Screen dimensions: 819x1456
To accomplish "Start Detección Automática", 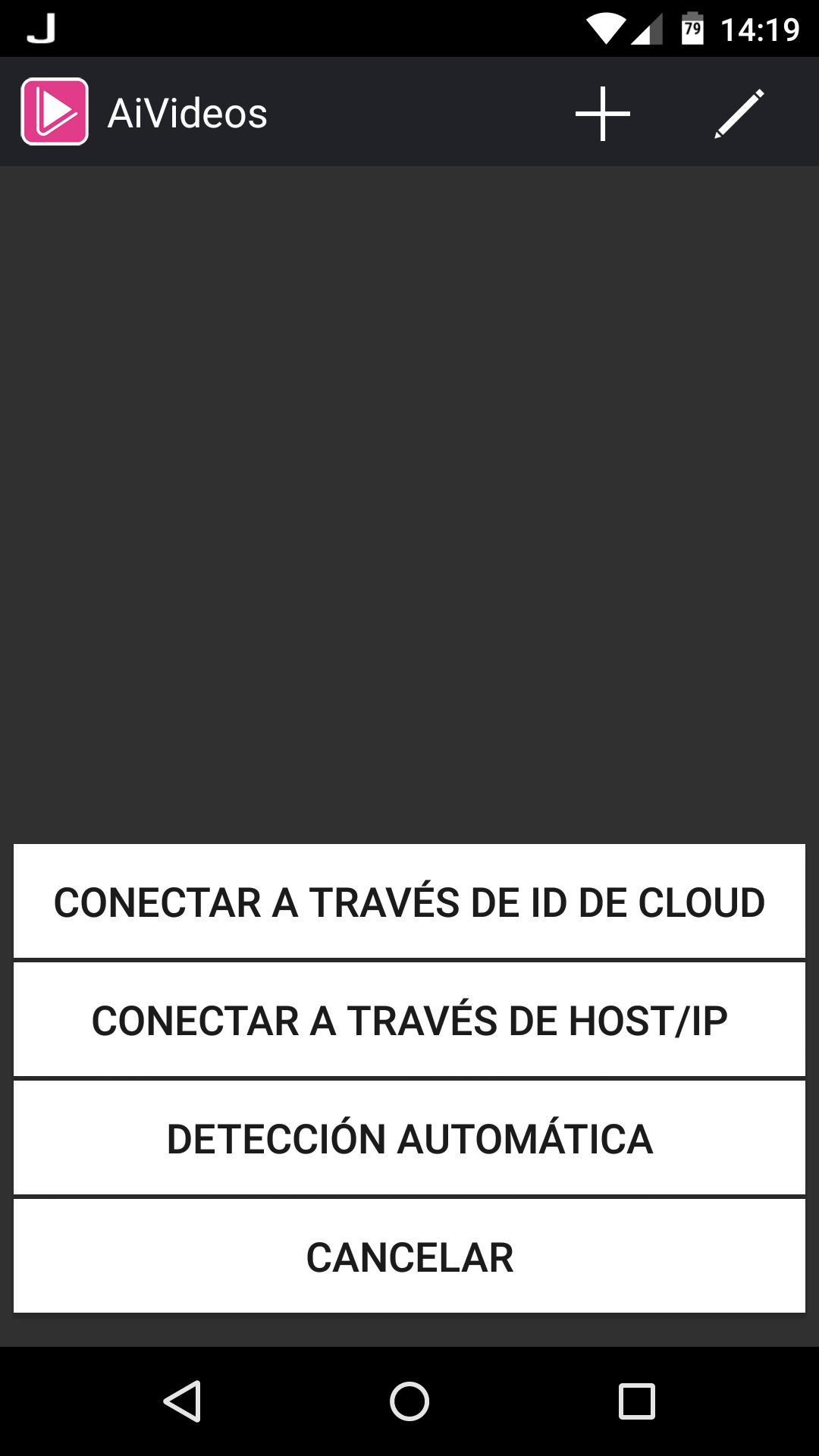I will click(x=409, y=1138).
